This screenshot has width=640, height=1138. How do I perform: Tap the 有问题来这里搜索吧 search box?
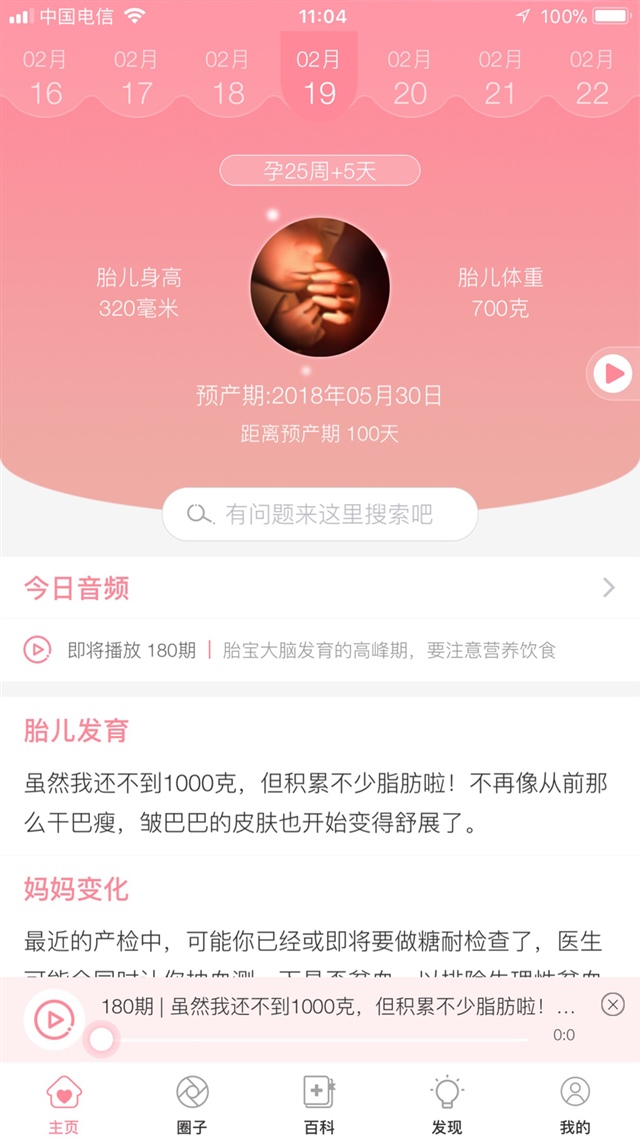[320, 514]
